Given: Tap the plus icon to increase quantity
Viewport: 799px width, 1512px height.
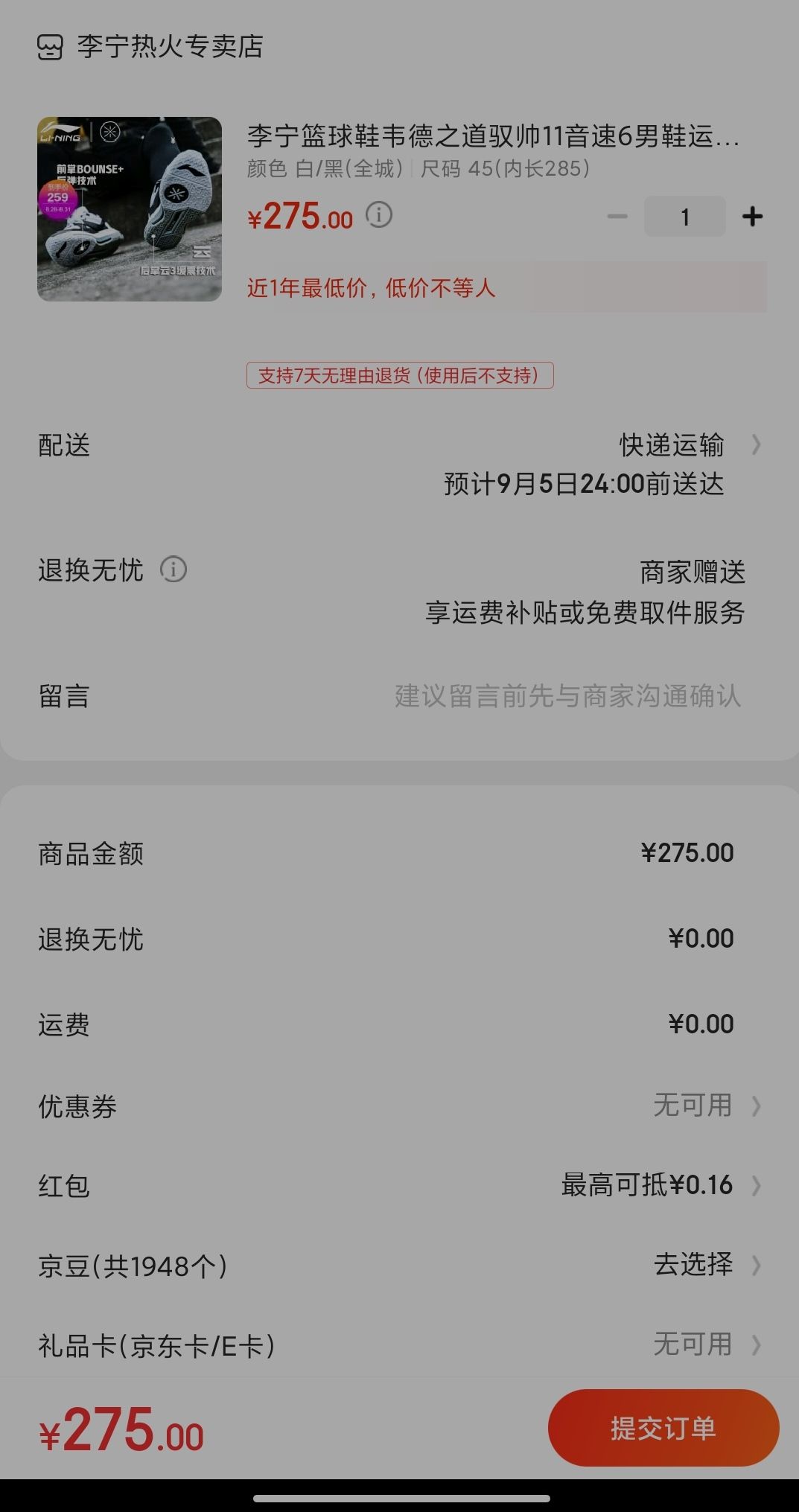Looking at the screenshot, I should pos(751,216).
